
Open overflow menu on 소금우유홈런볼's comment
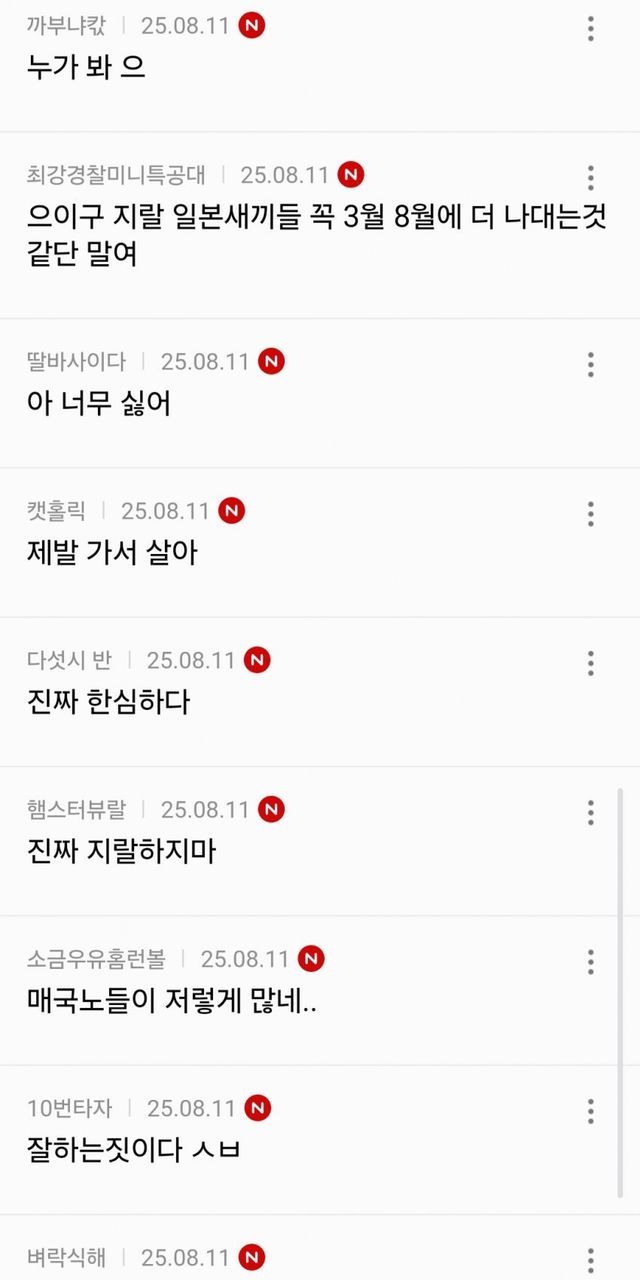[591, 962]
